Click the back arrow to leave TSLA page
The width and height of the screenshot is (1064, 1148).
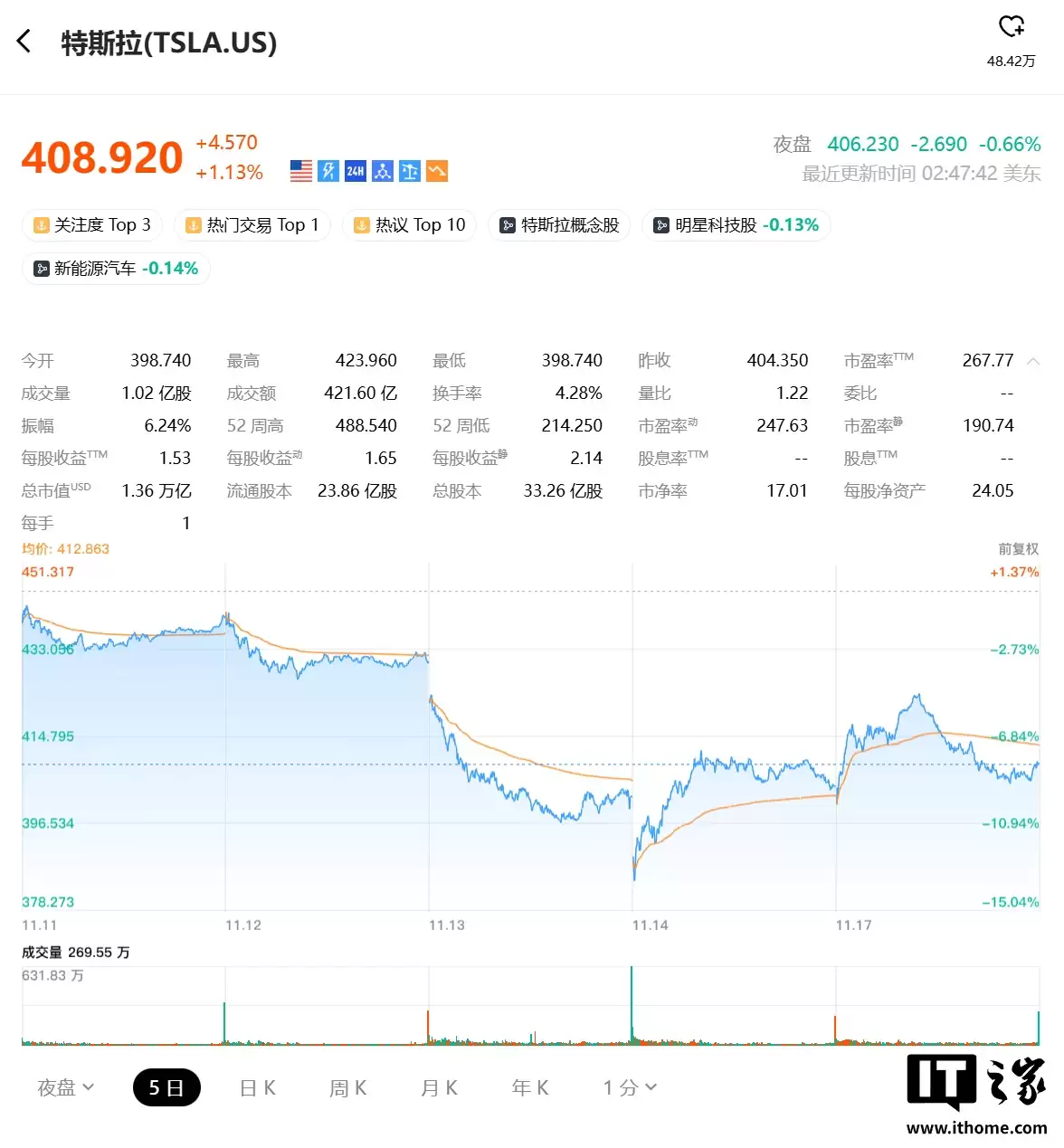(x=23, y=40)
